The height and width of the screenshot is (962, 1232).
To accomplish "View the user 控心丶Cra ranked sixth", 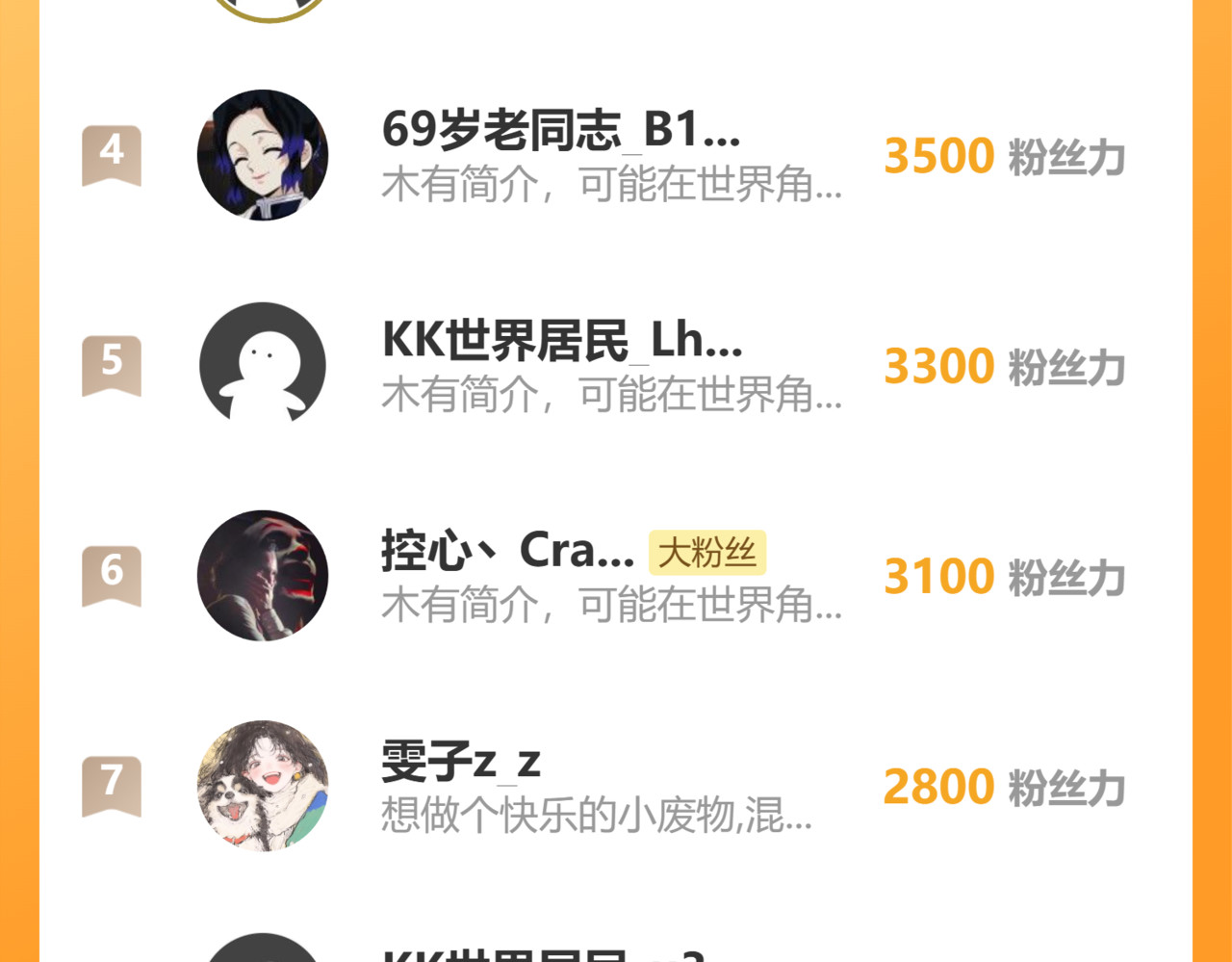I will (x=507, y=552).
